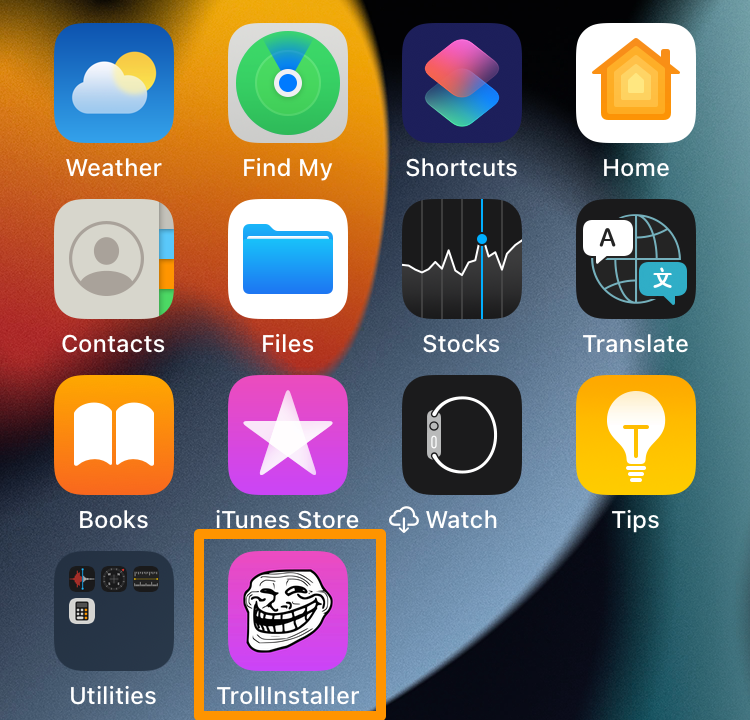Open the Weather app
Screen dimensions: 750x720
(x=114, y=83)
